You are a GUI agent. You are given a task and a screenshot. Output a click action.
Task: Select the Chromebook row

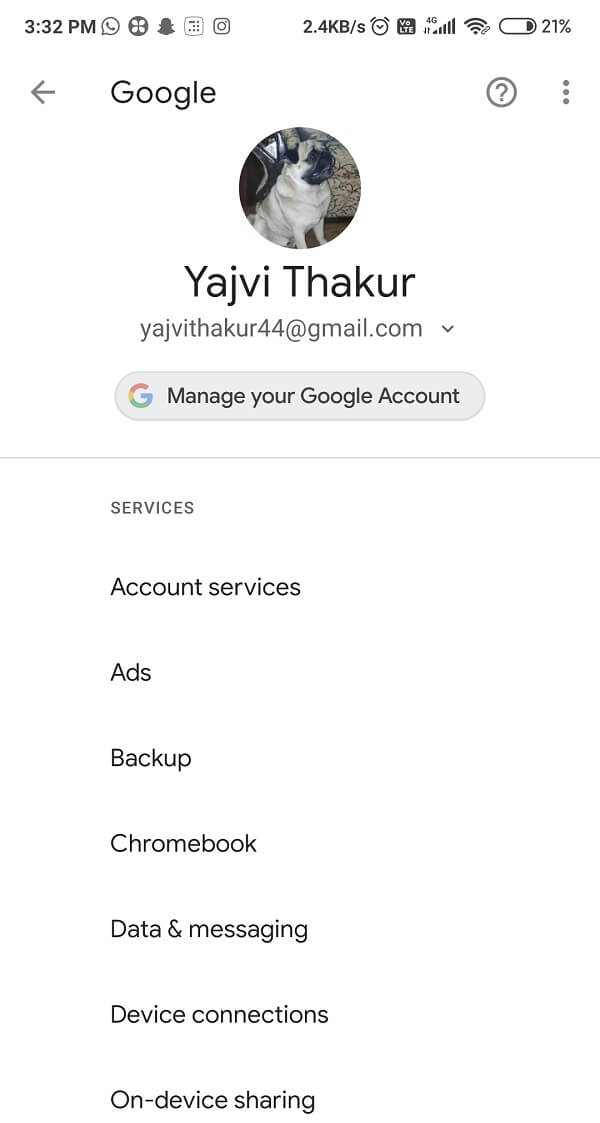300,843
